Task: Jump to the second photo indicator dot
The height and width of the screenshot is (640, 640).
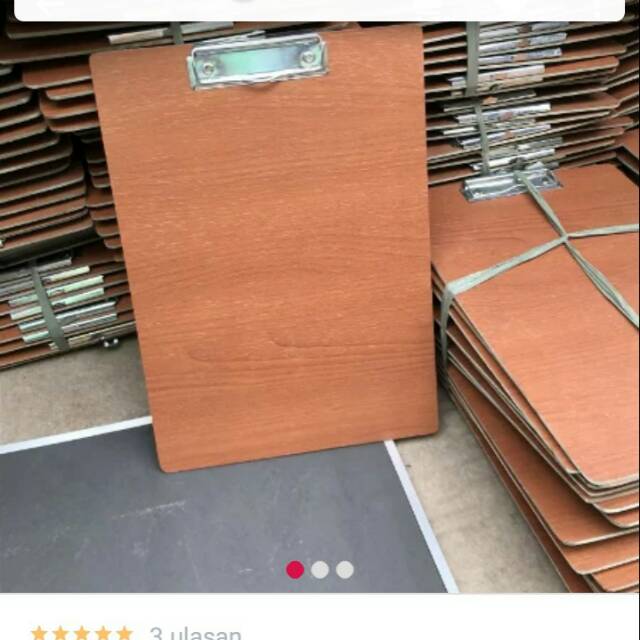Action: pyautogui.click(x=320, y=569)
